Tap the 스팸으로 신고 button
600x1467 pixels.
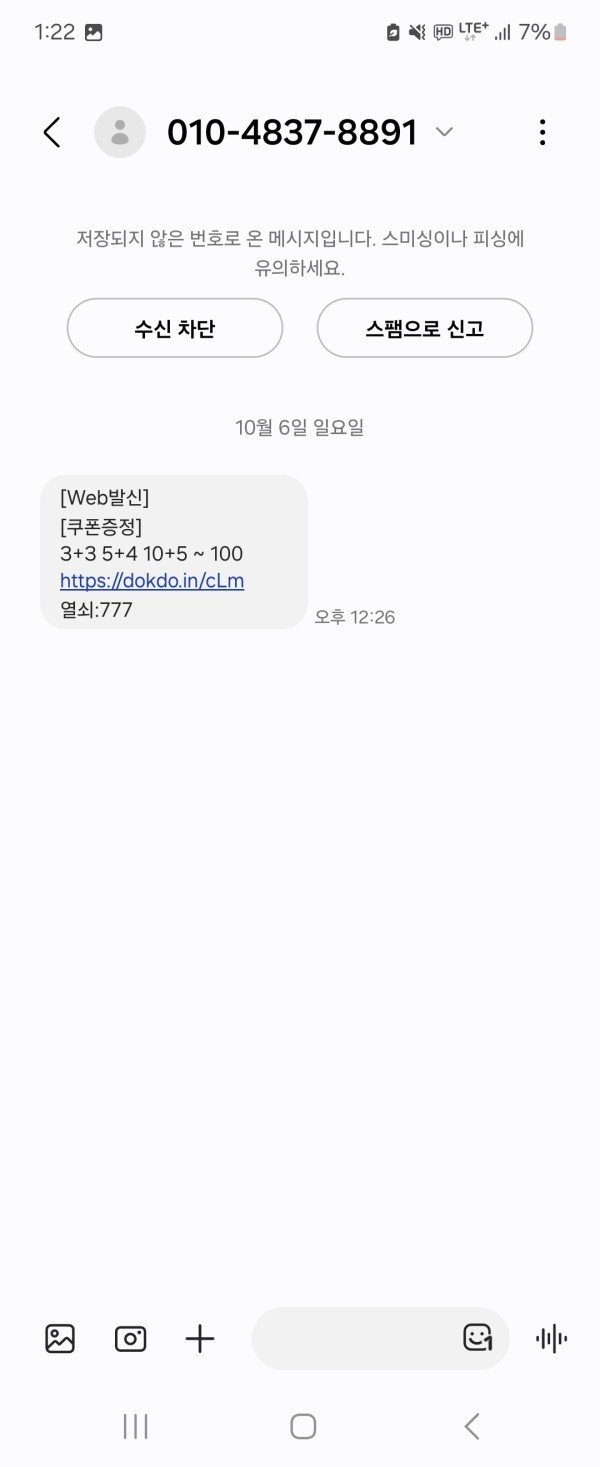[424, 328]
